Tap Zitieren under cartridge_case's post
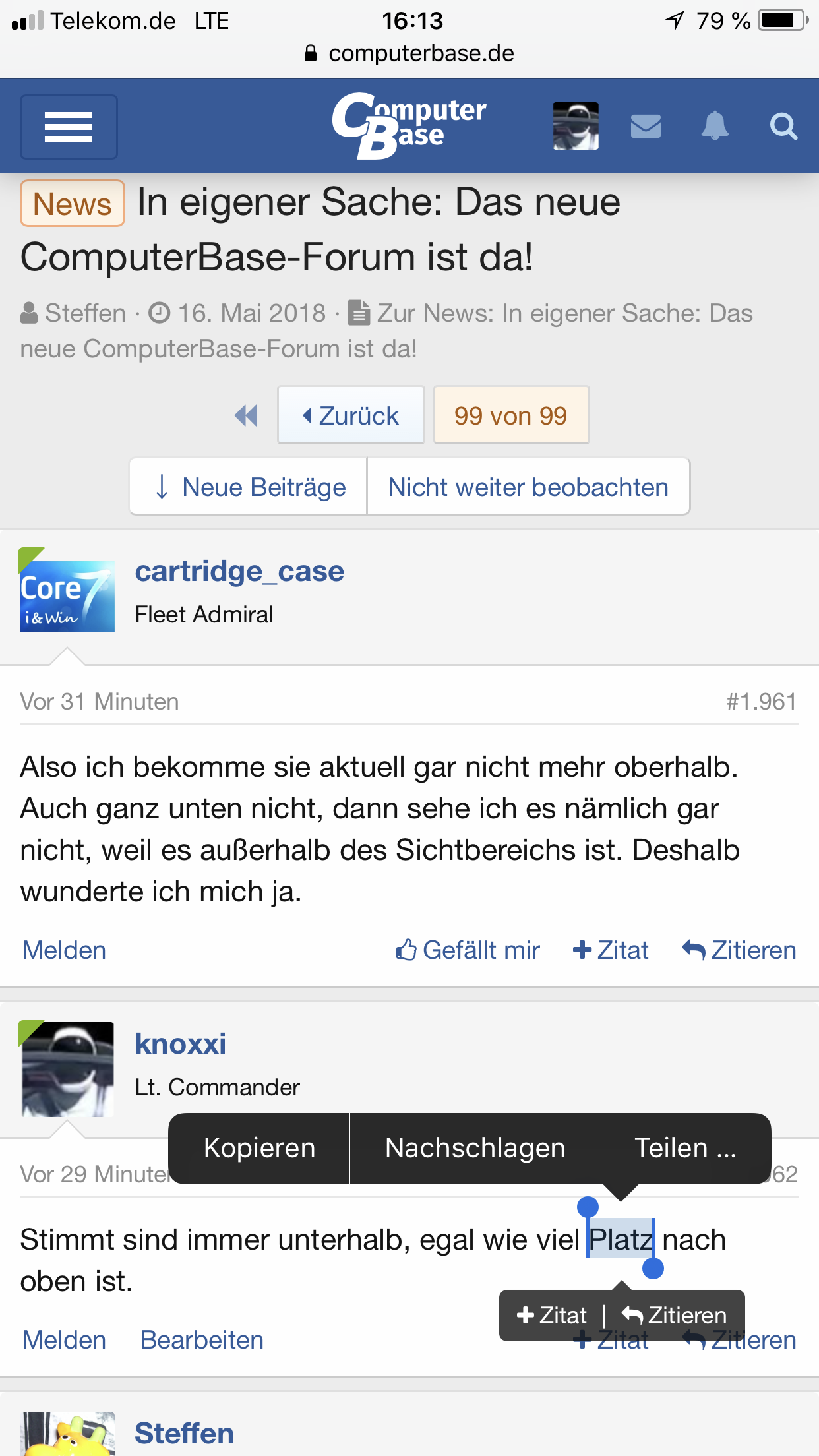819x1456 pixels. 739,950
